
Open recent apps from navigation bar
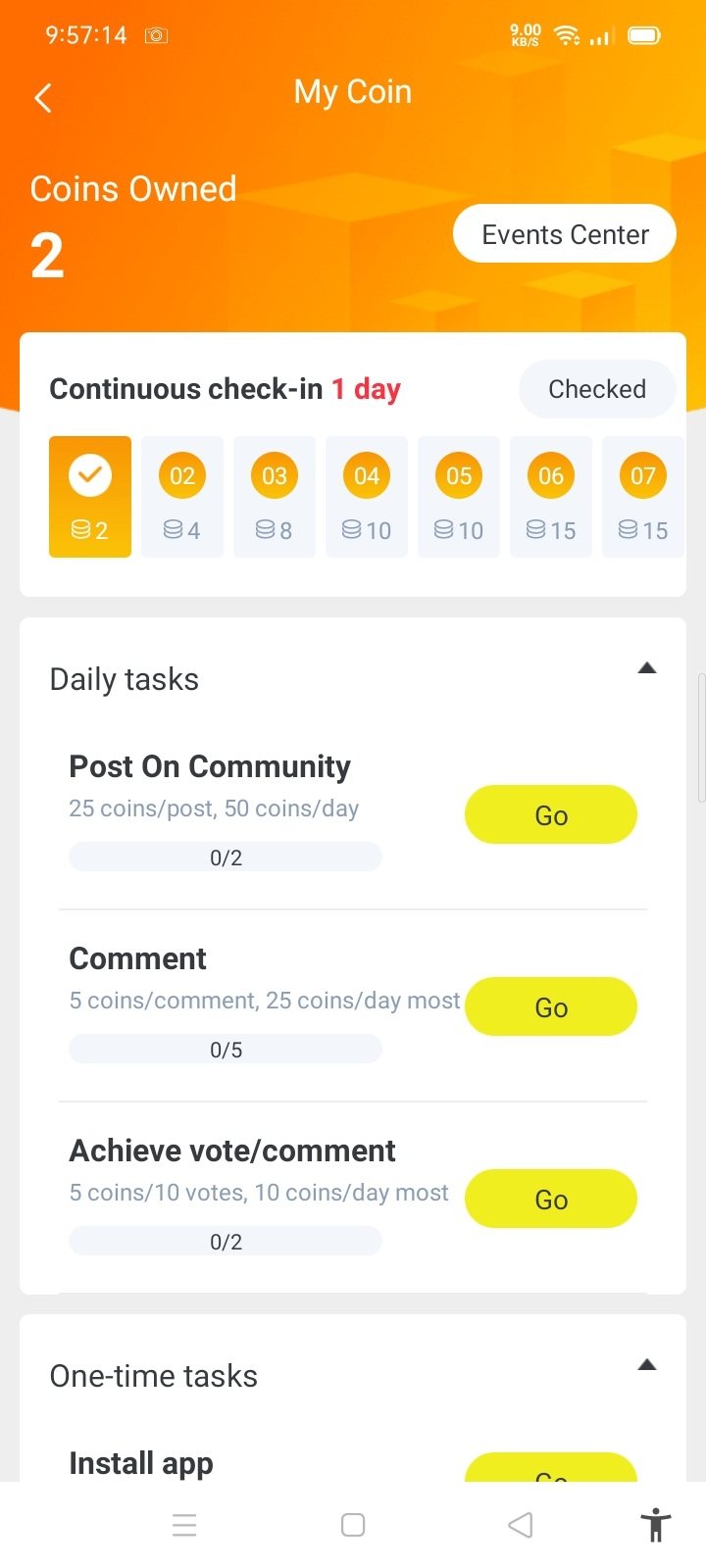tap(184, 1525)
